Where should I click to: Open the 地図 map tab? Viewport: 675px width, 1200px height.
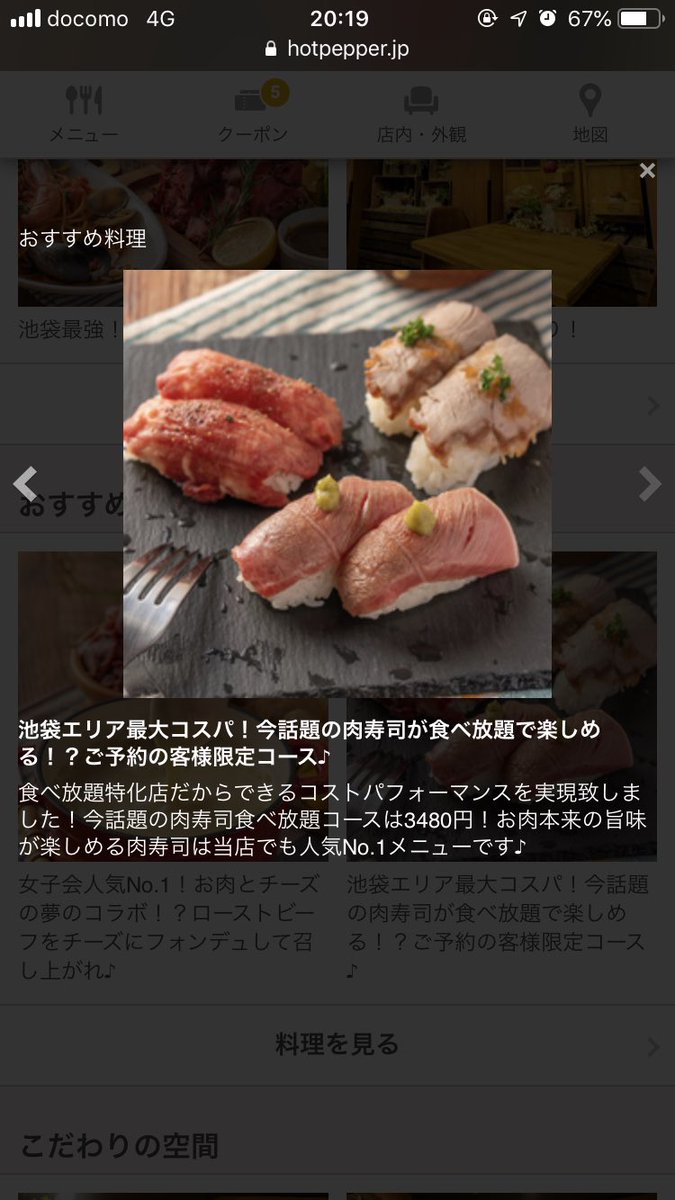tap(590, 113)
